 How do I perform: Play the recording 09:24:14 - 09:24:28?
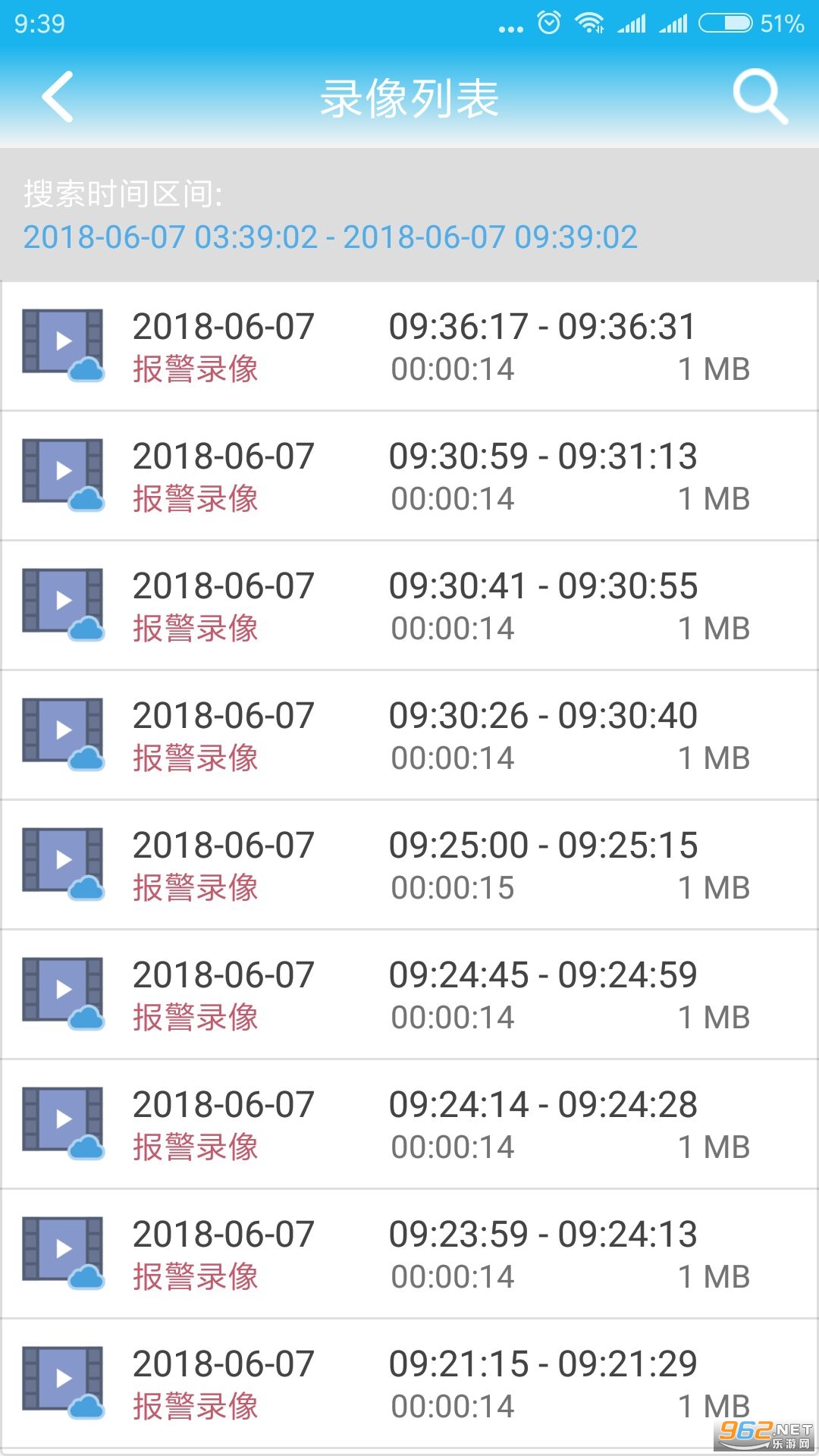coord(409,1125)
